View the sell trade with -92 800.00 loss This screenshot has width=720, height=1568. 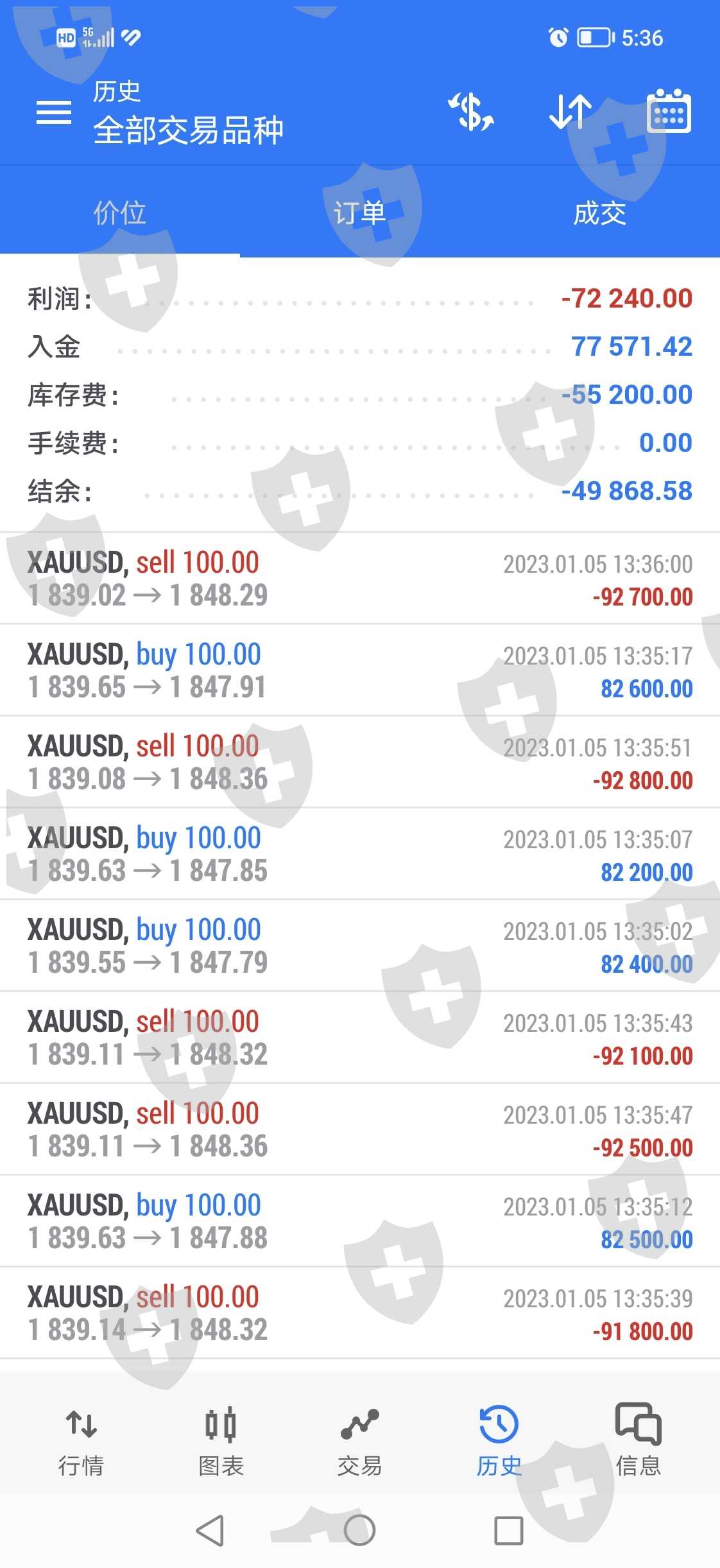coord(359,762)
